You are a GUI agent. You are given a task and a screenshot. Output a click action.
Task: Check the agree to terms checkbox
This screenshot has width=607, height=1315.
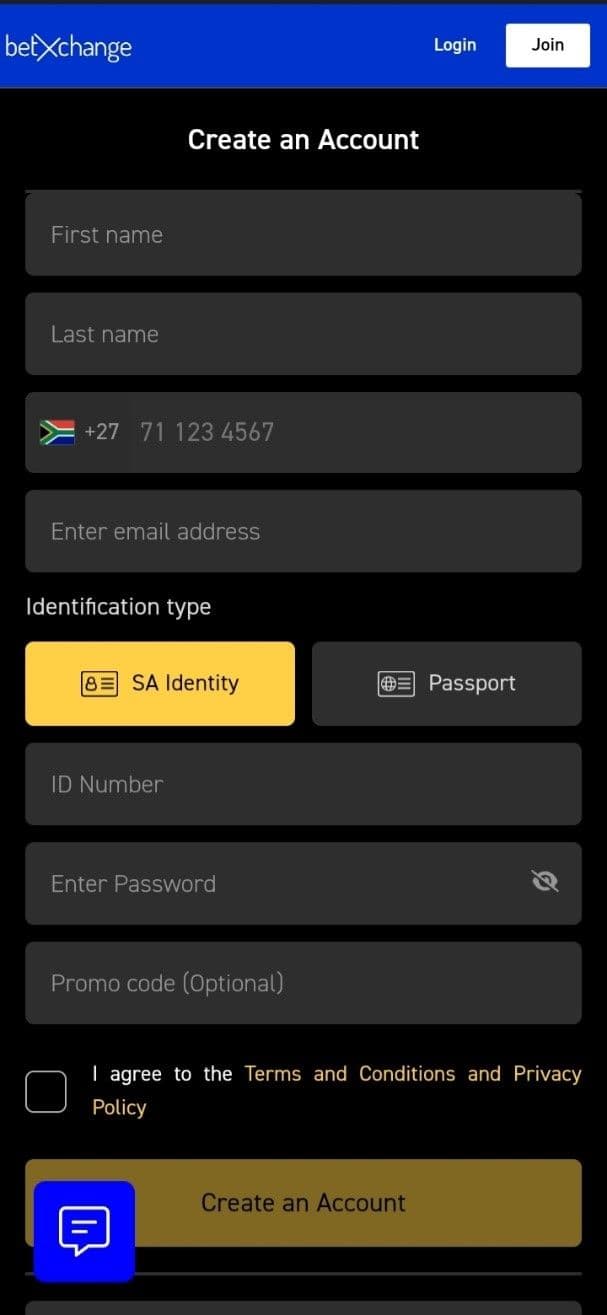46,1091
